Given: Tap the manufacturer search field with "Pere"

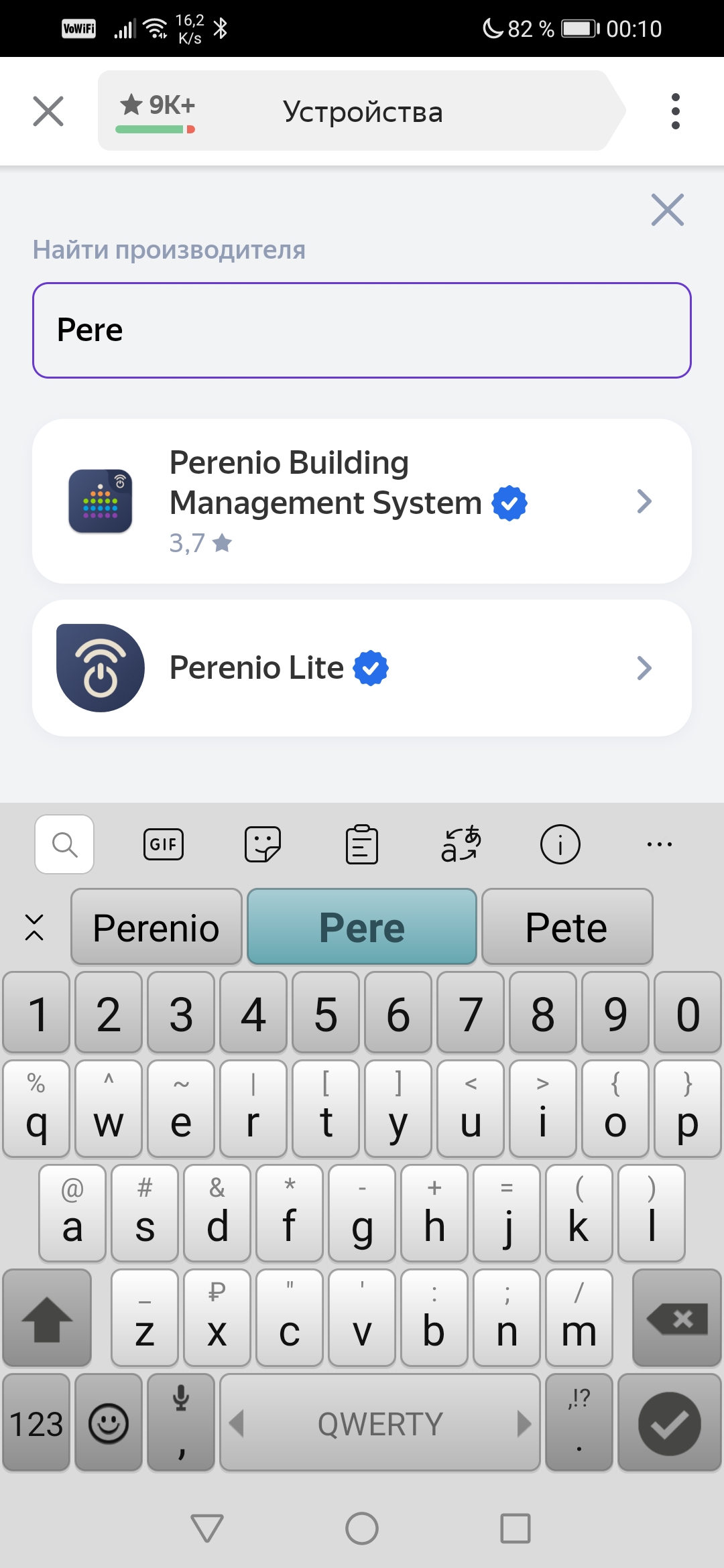Looking at the screenshot, I should (362, 330).
